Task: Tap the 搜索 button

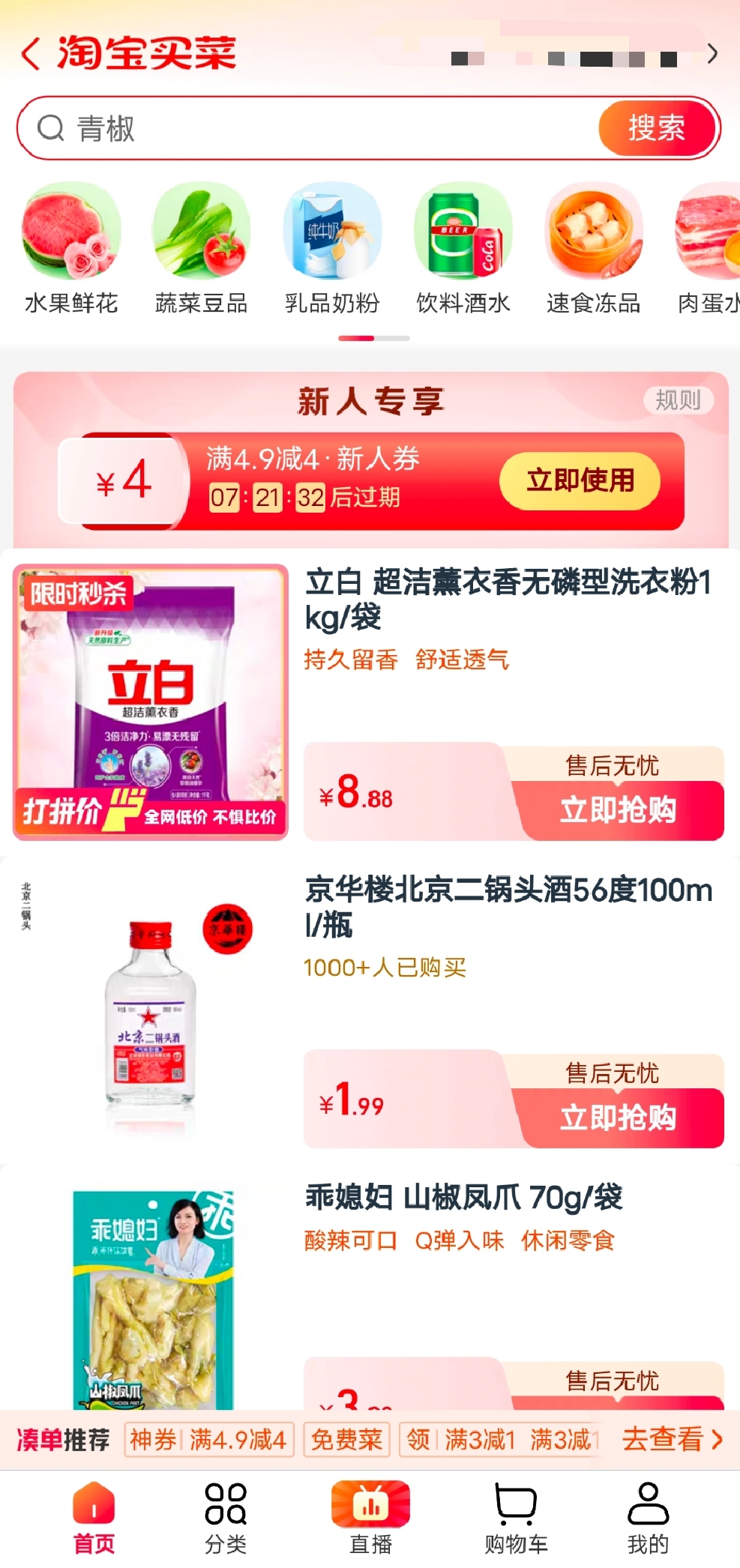Action: 656,128
